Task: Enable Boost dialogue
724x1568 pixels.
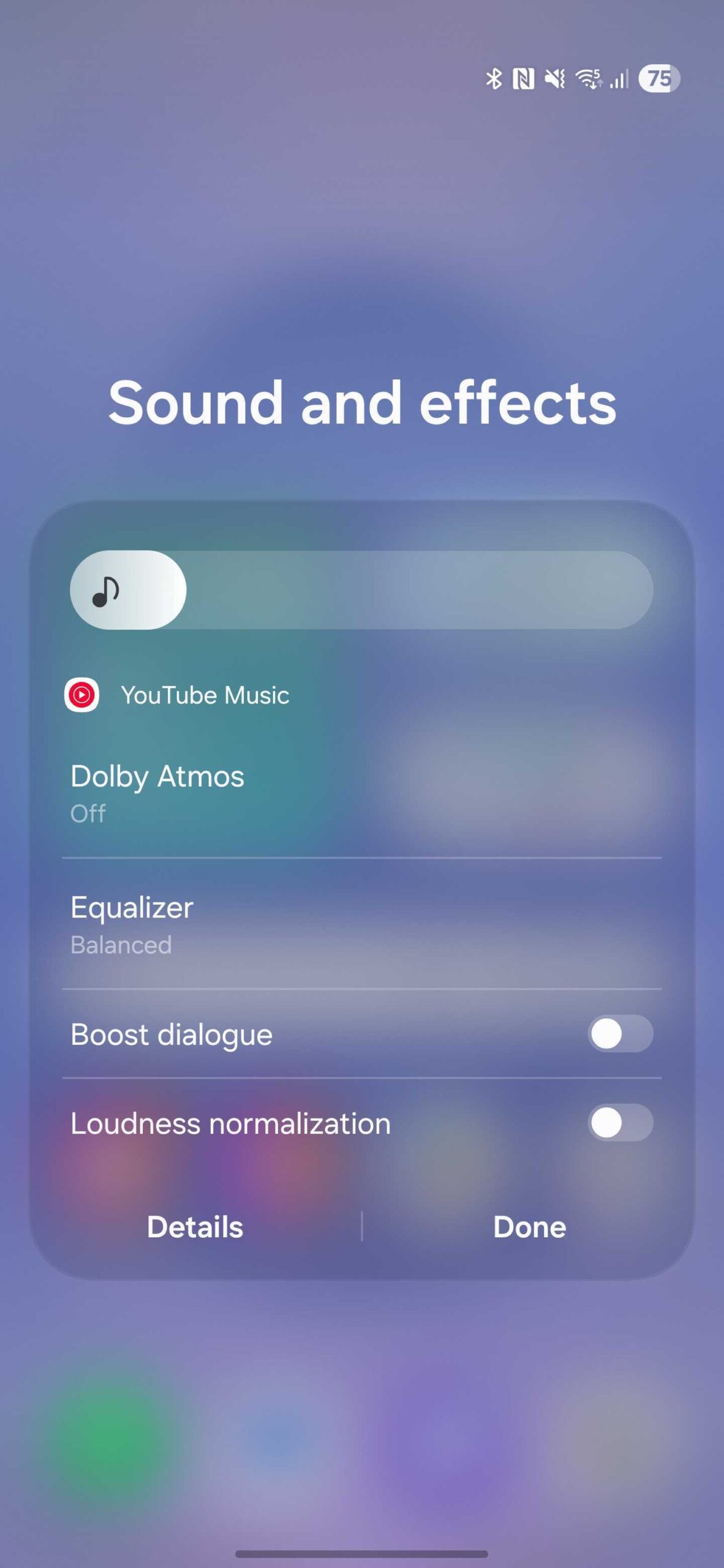Action: (620, 1034)
